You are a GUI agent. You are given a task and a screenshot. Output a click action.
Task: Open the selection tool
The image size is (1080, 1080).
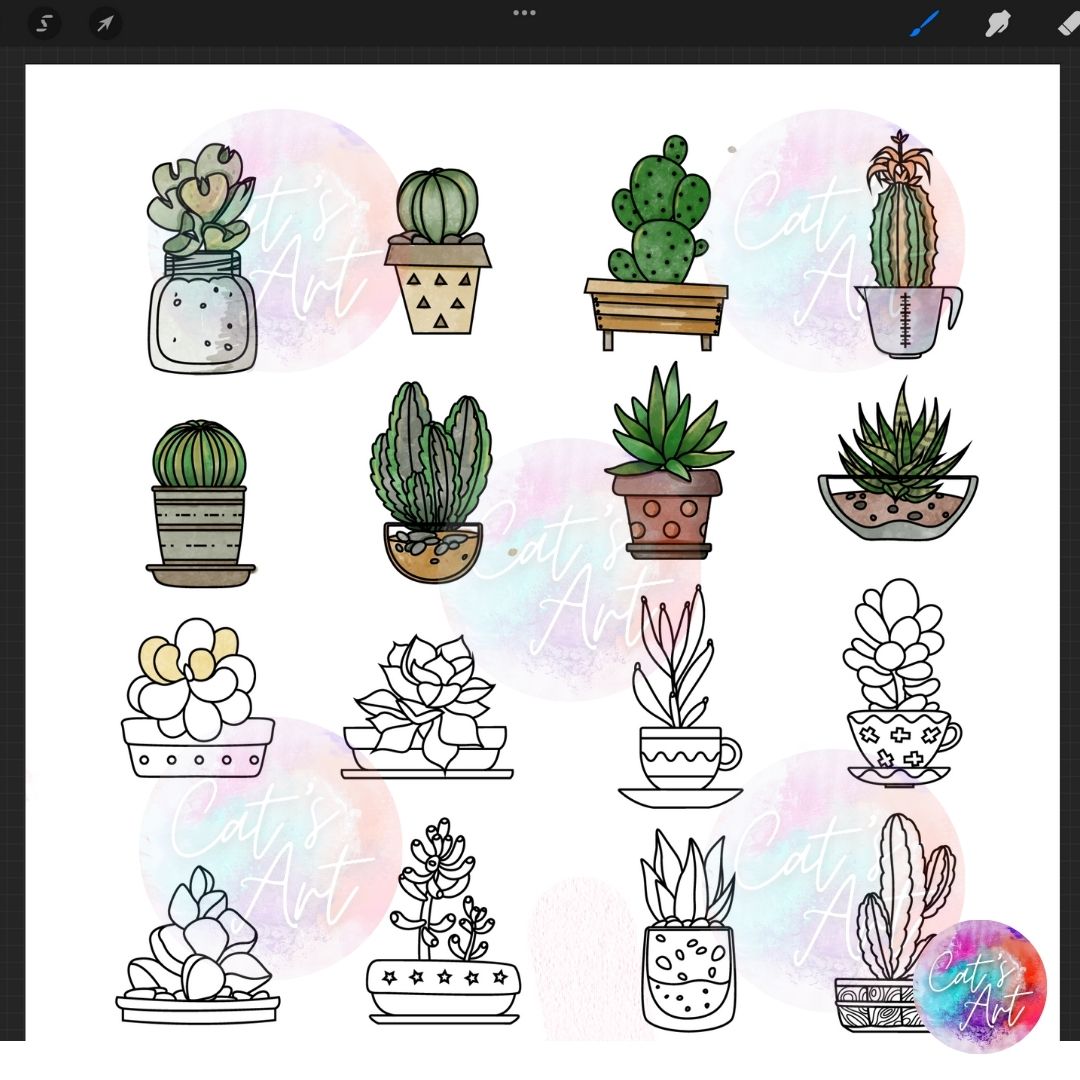44,22
